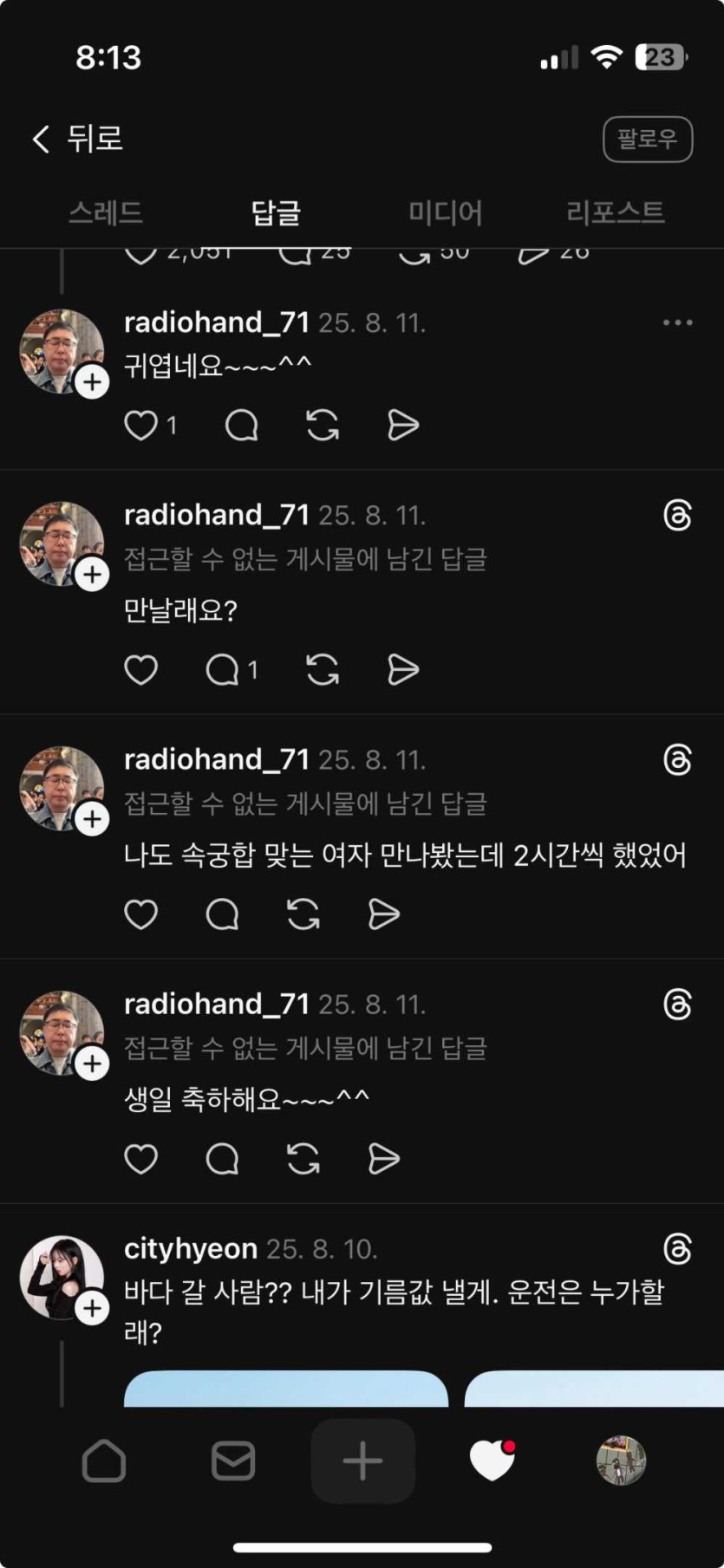Open cityhyeon's profile picture
The height and width of the screenshot is (1568, 724).
pos(61,1276)
